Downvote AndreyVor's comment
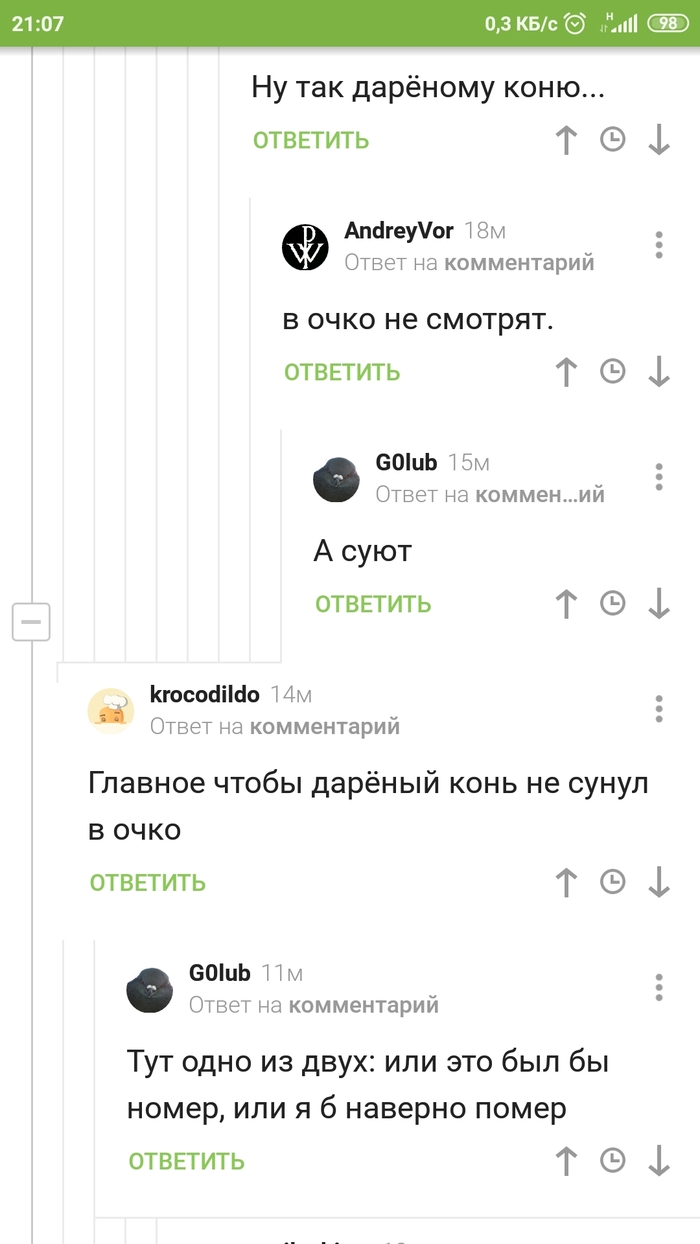Screen dimensions: 700x1244 658,372
